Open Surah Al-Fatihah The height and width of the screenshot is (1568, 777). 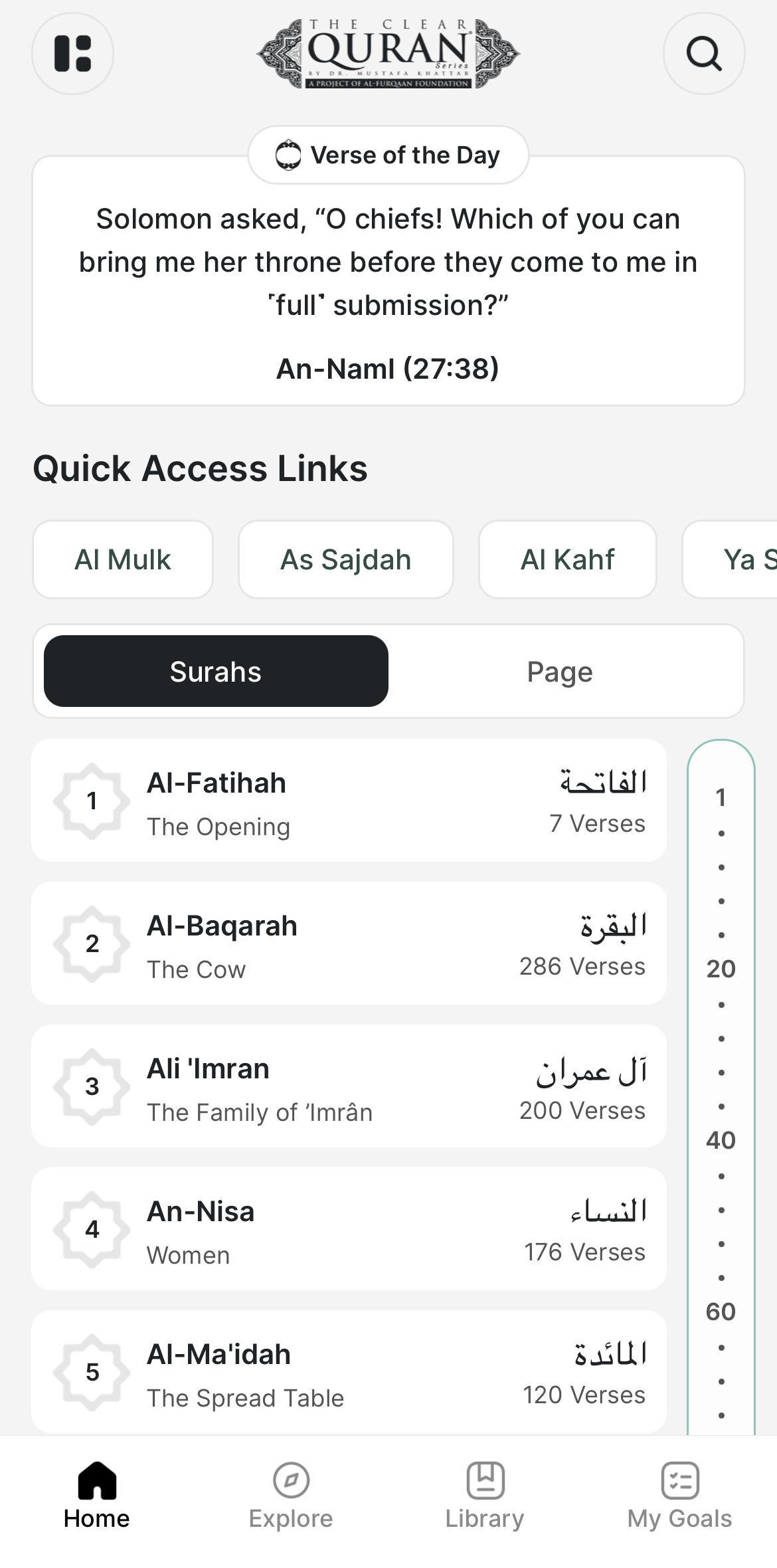349,801
